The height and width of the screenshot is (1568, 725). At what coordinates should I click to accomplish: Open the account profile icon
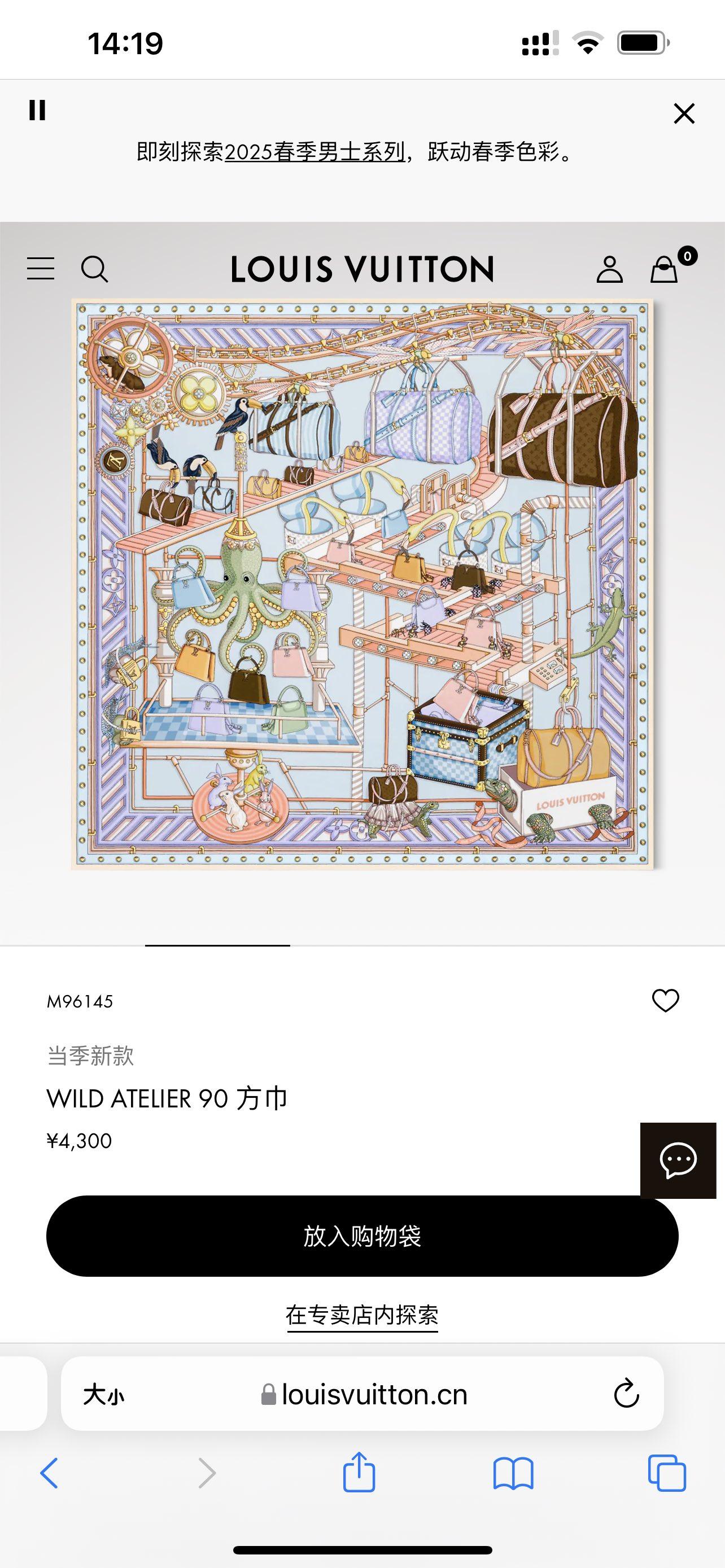point(609,269)
